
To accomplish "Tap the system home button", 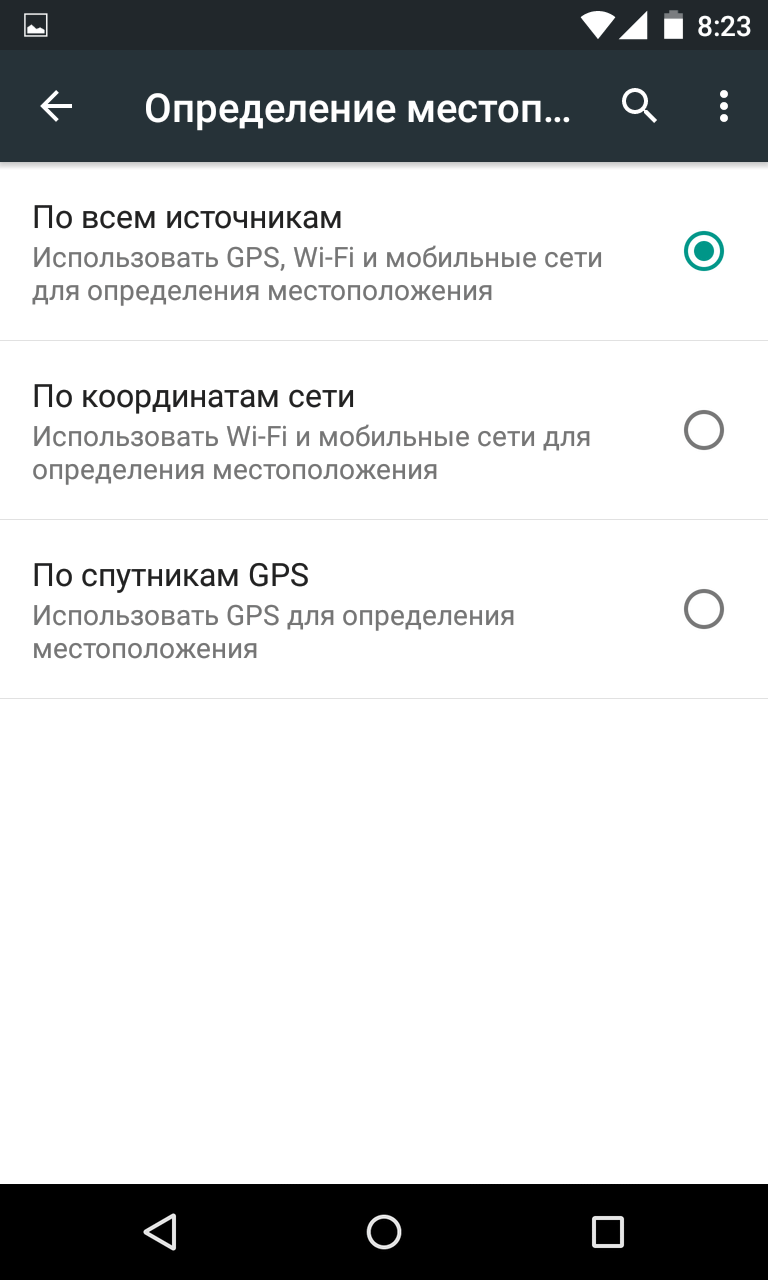I will coord(384,1232).
